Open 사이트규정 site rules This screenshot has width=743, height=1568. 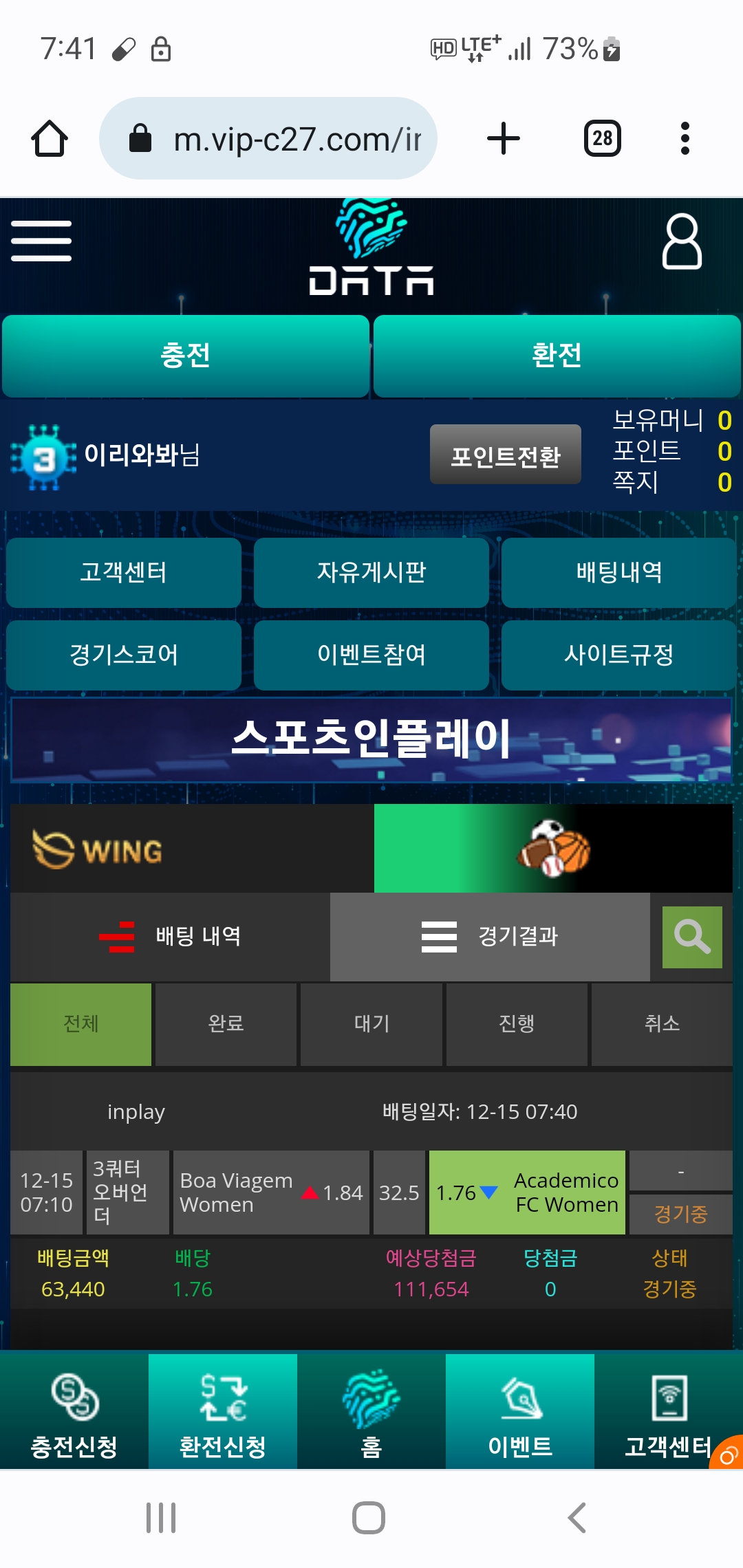click(x=618, y=655)
